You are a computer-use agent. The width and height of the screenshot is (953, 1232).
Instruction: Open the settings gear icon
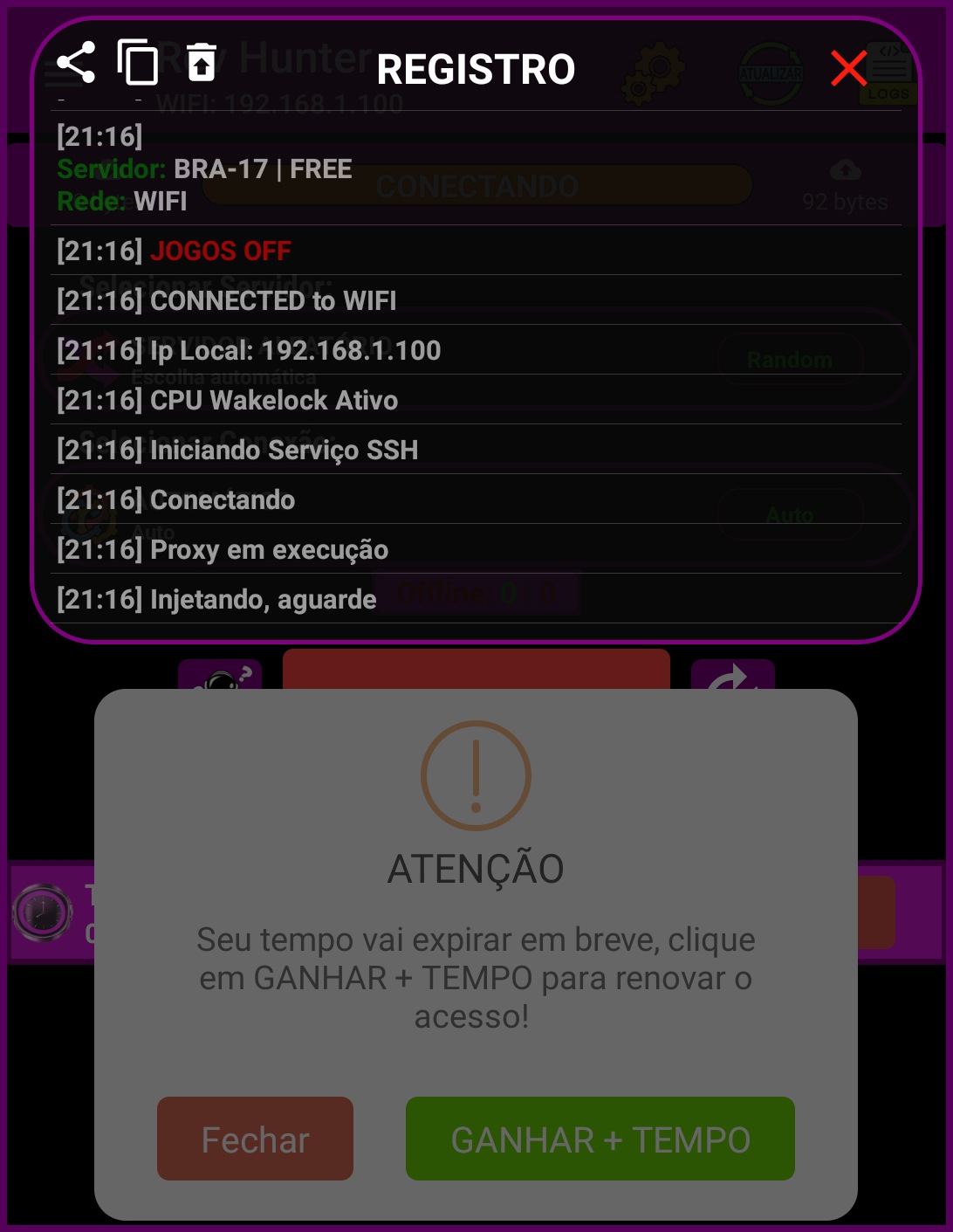[653, 69]
